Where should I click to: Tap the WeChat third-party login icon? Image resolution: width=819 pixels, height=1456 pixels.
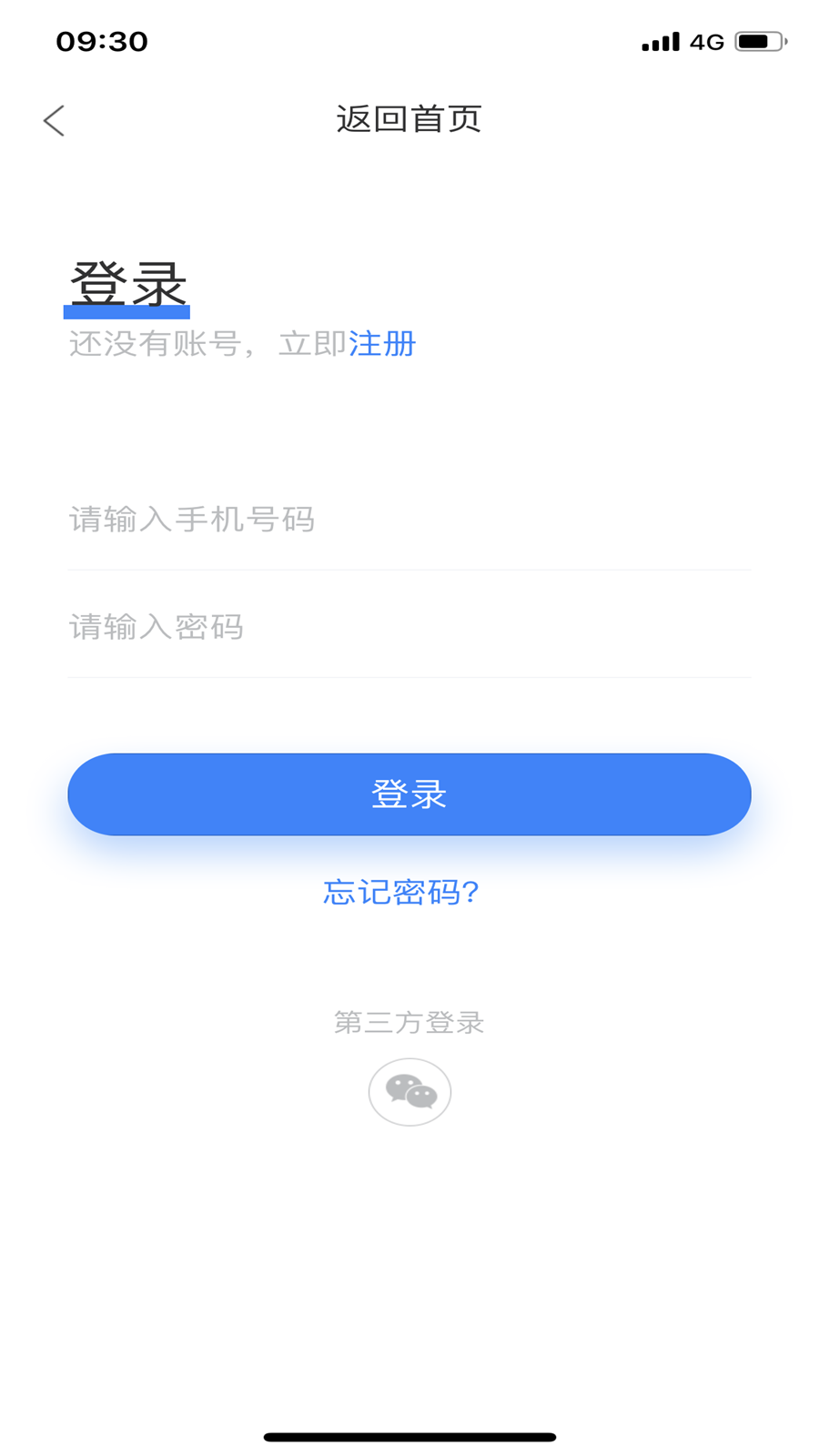tap(409, 1091)
